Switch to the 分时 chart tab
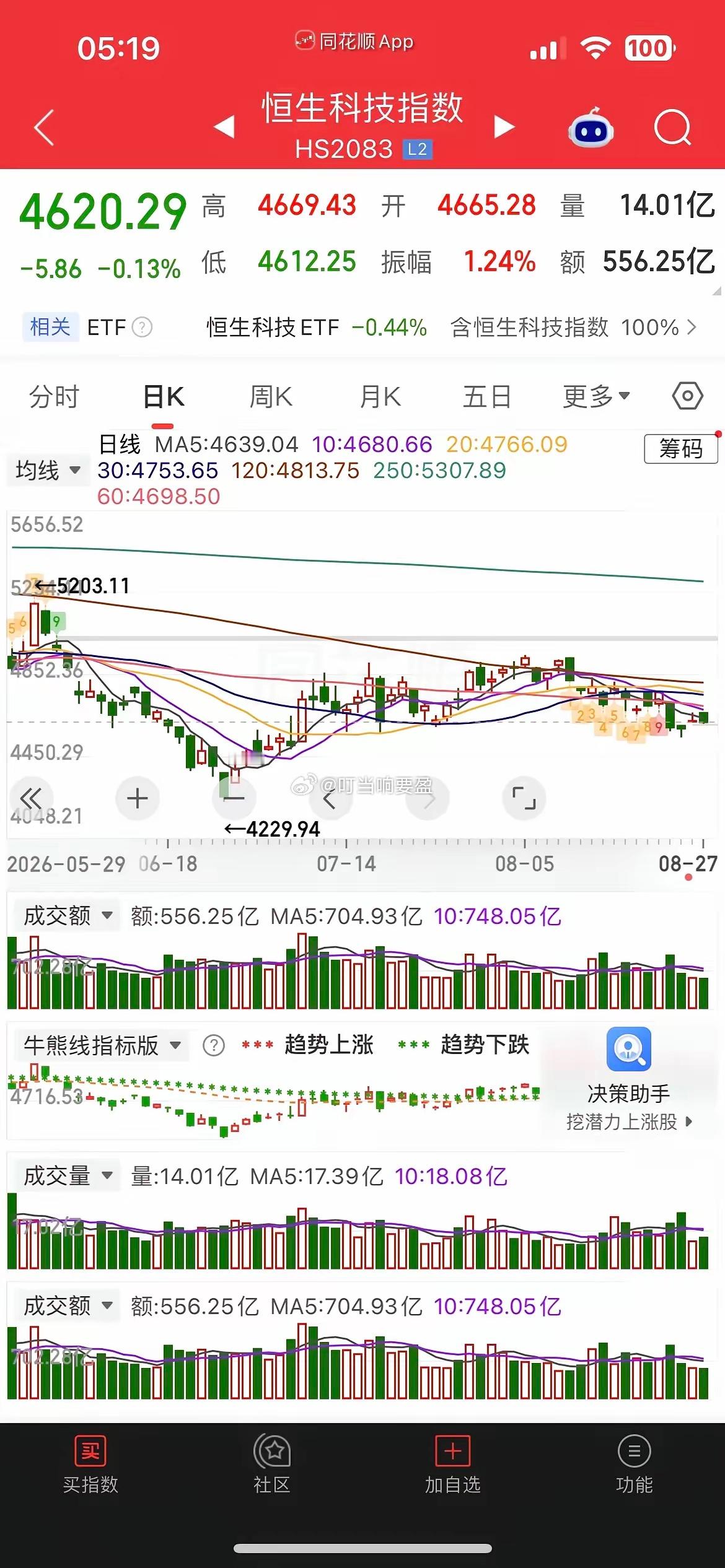 (x=55, y=396)
